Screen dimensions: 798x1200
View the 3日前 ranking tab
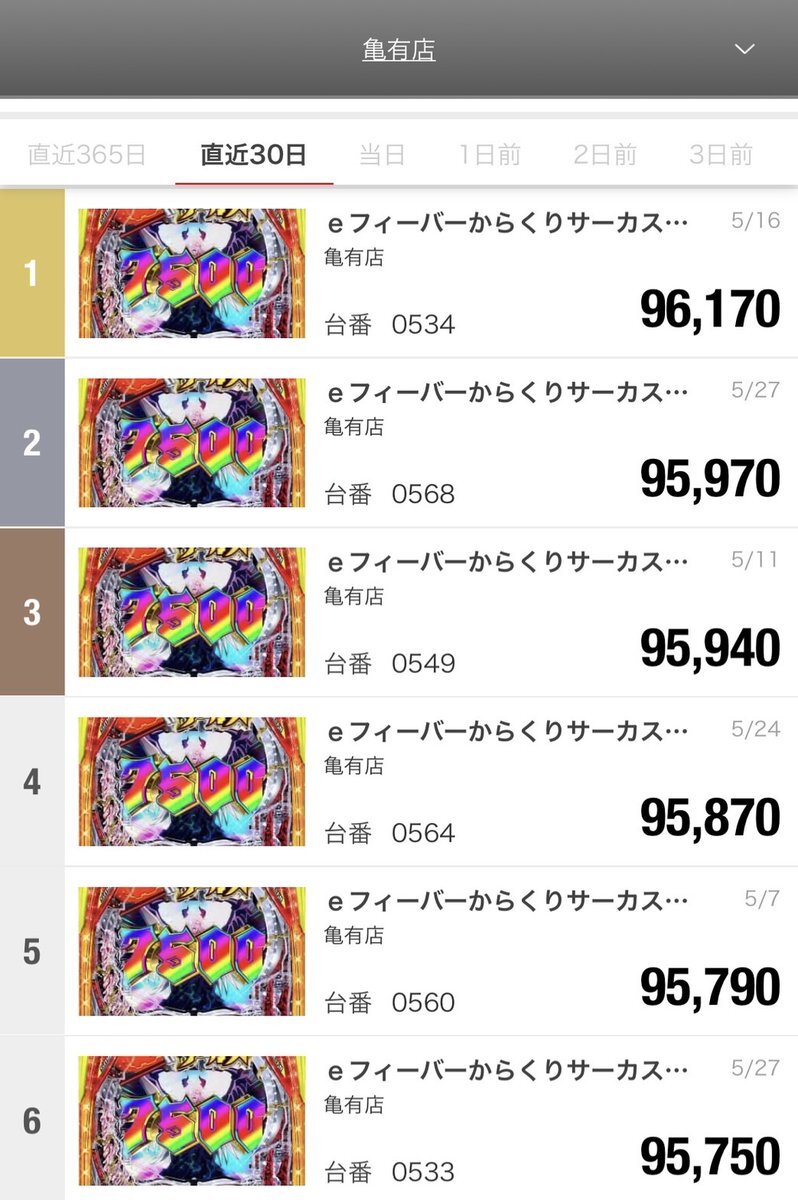(x=720, y=155)
